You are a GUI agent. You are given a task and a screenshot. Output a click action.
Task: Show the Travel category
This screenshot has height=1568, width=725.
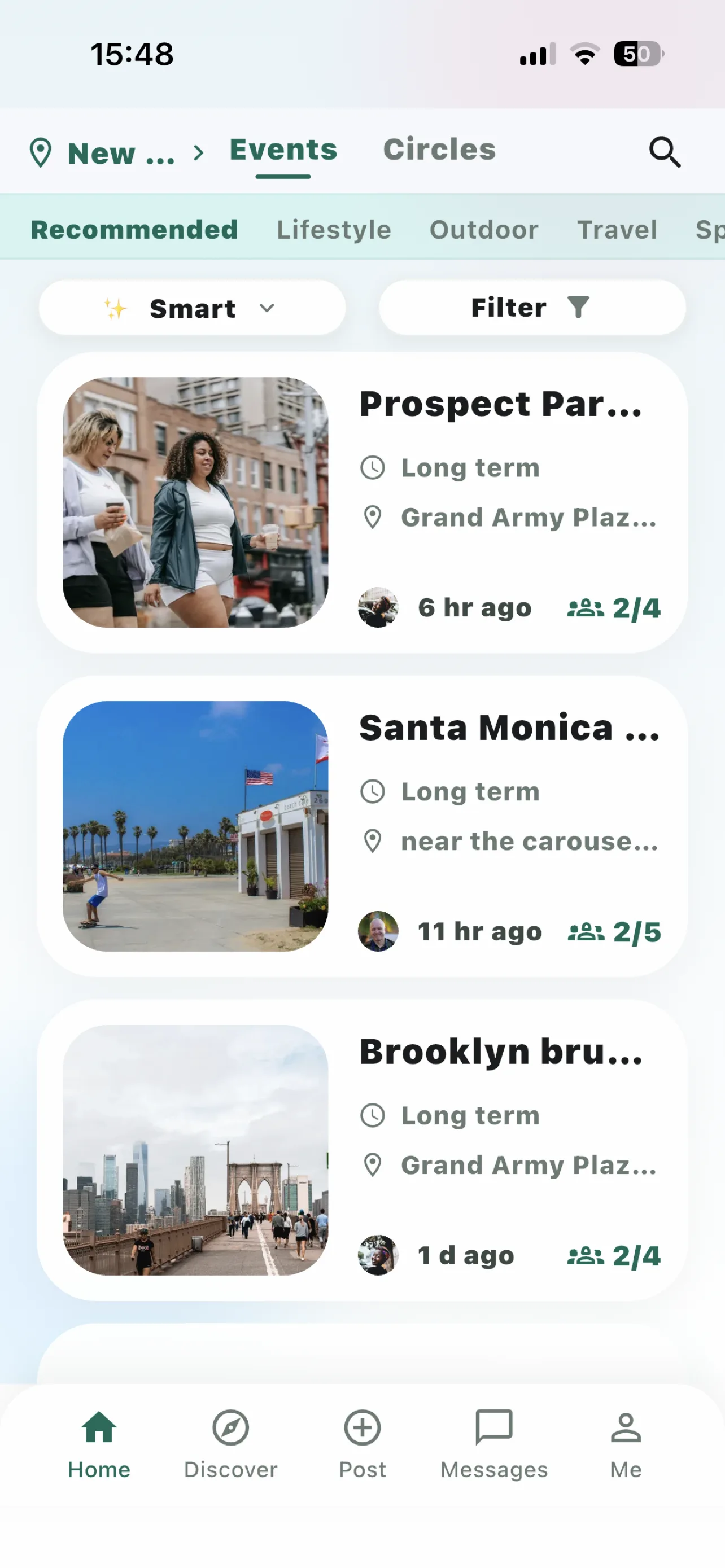coord(617,230)
